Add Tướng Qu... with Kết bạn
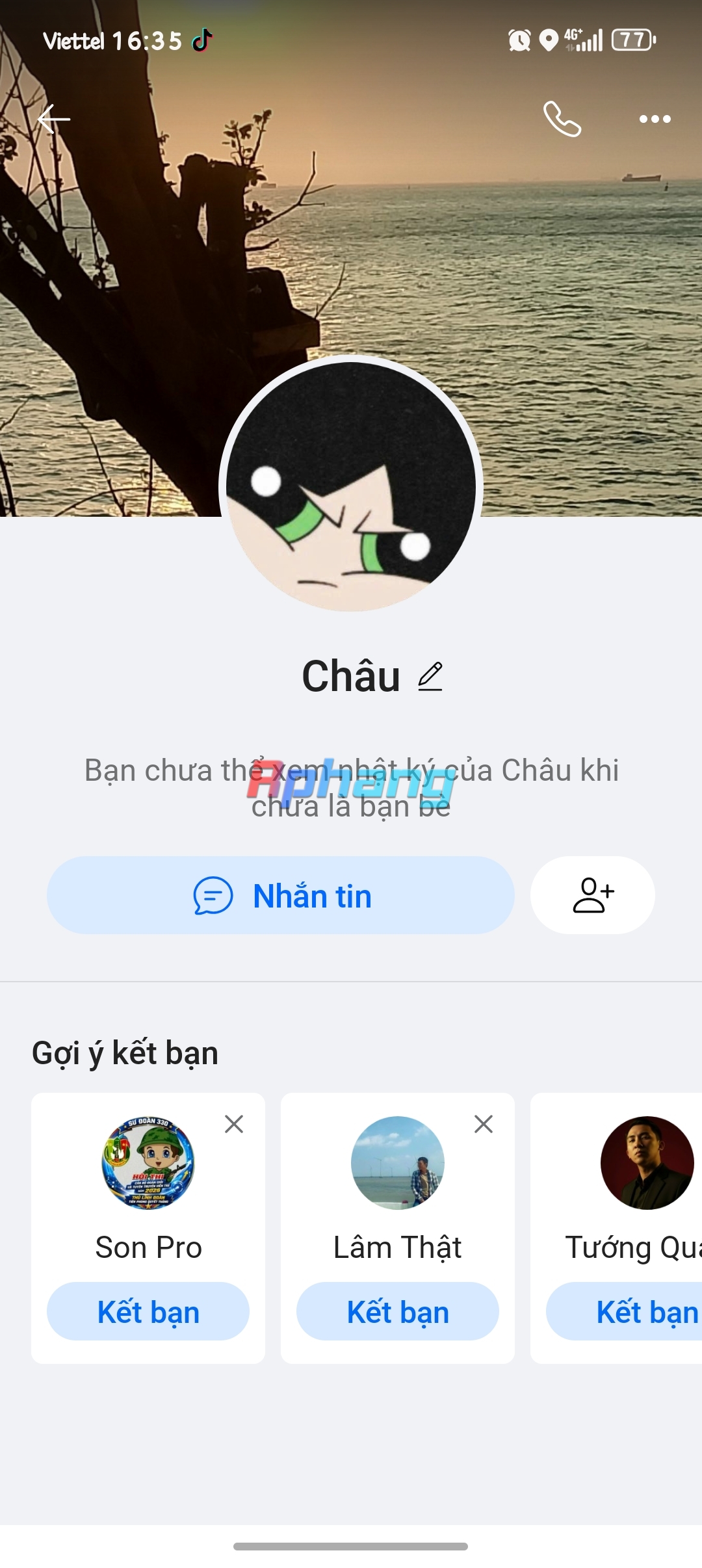Screen dimensions: 702x1568 click(x=624, y=1311)
